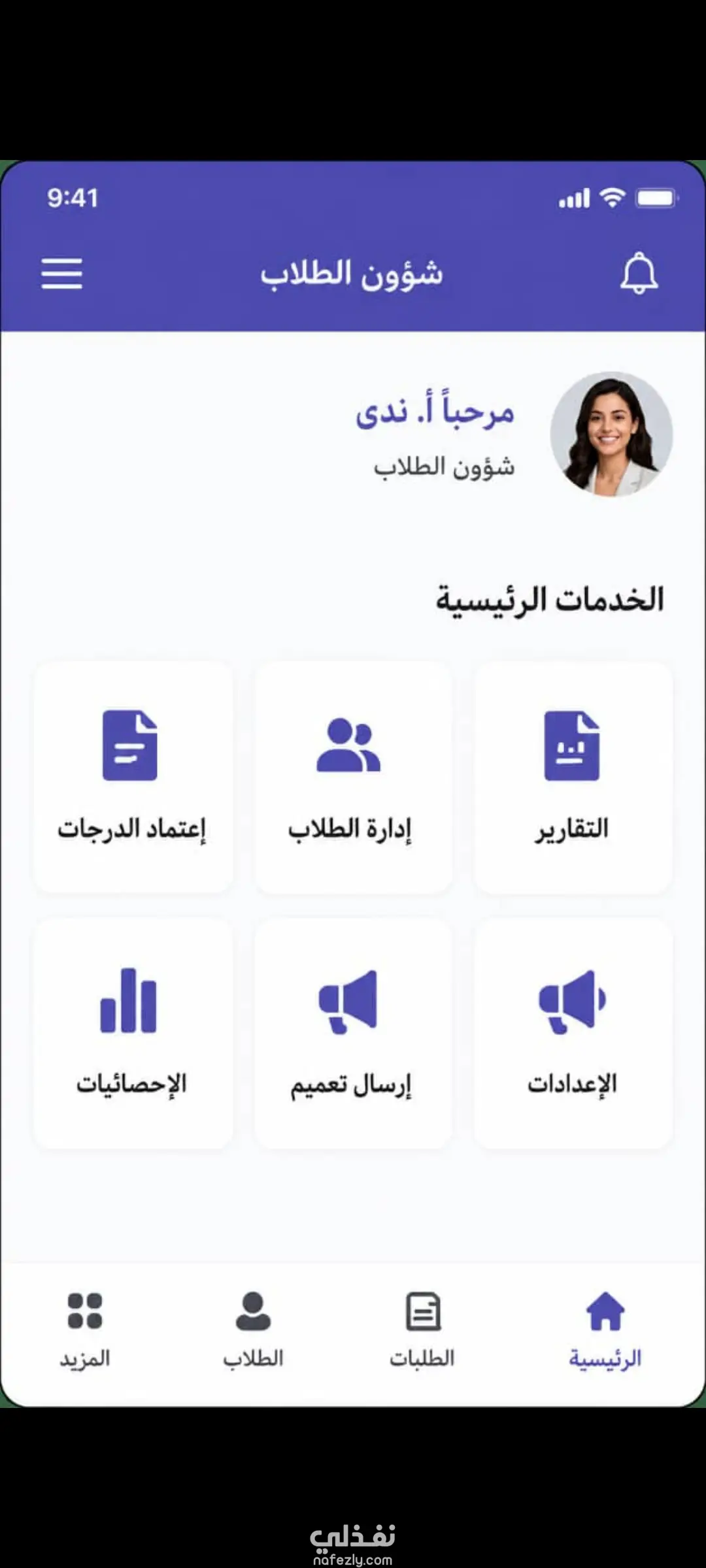Open the الإحصائيات statistics card

(133, 1033)
